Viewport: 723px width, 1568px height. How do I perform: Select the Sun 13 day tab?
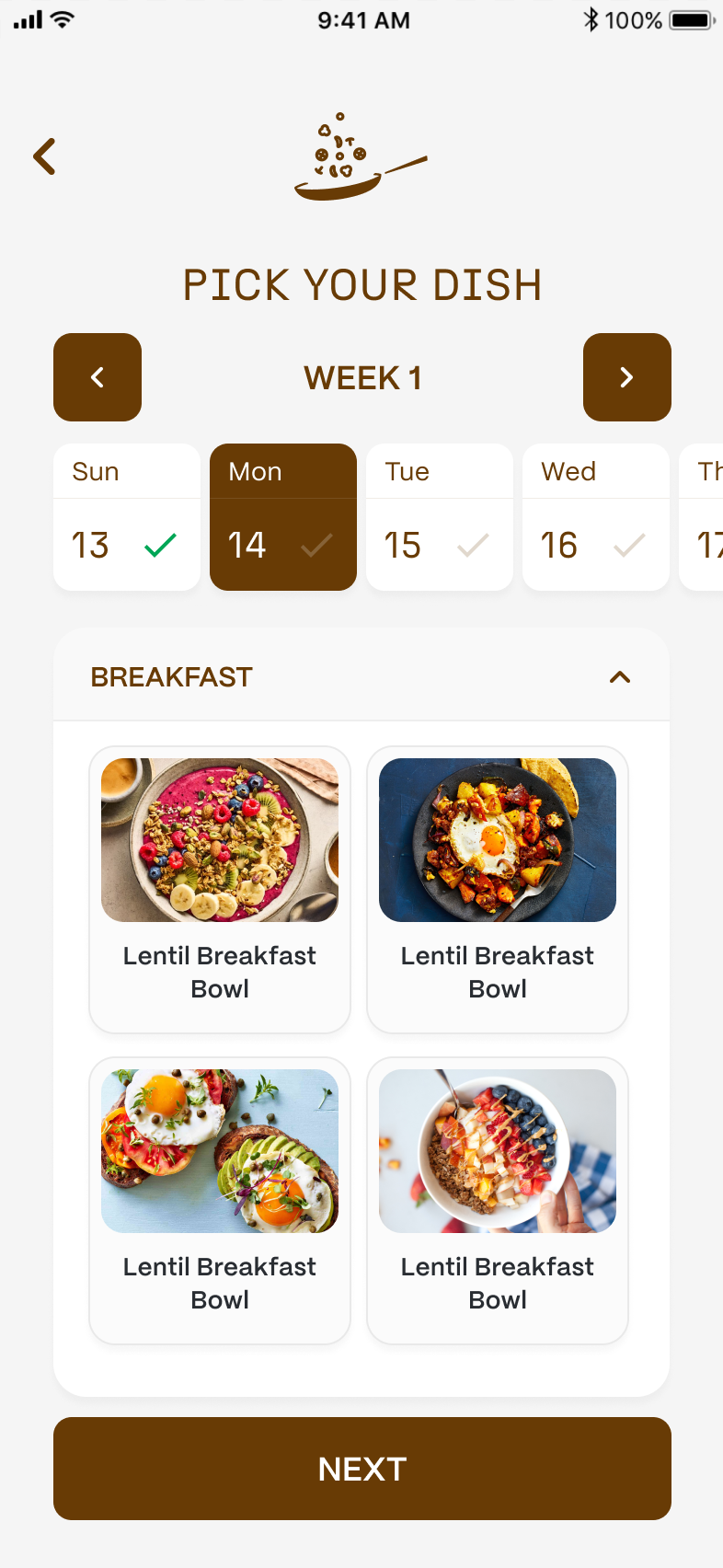(126, 517)
